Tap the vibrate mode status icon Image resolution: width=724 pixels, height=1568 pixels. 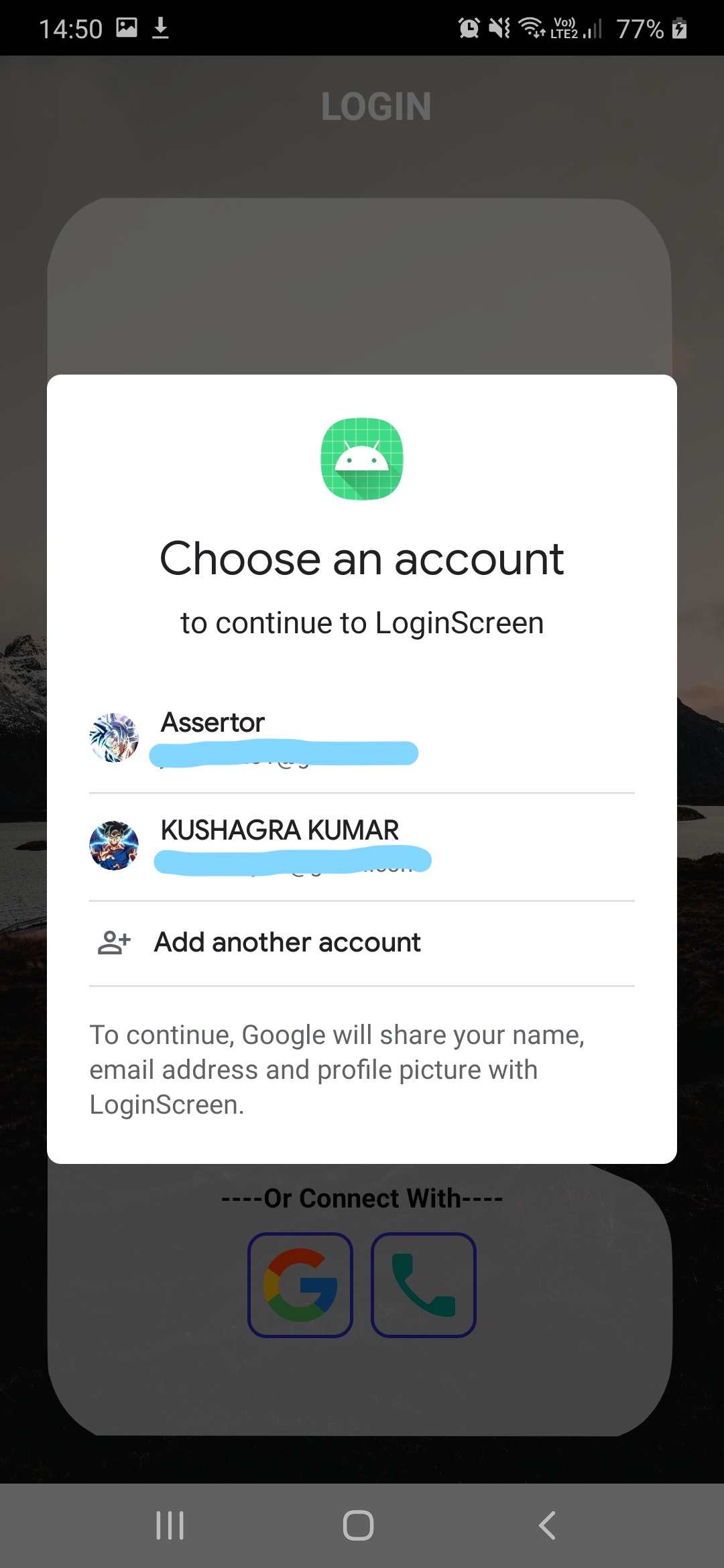(x=499, y=28)
